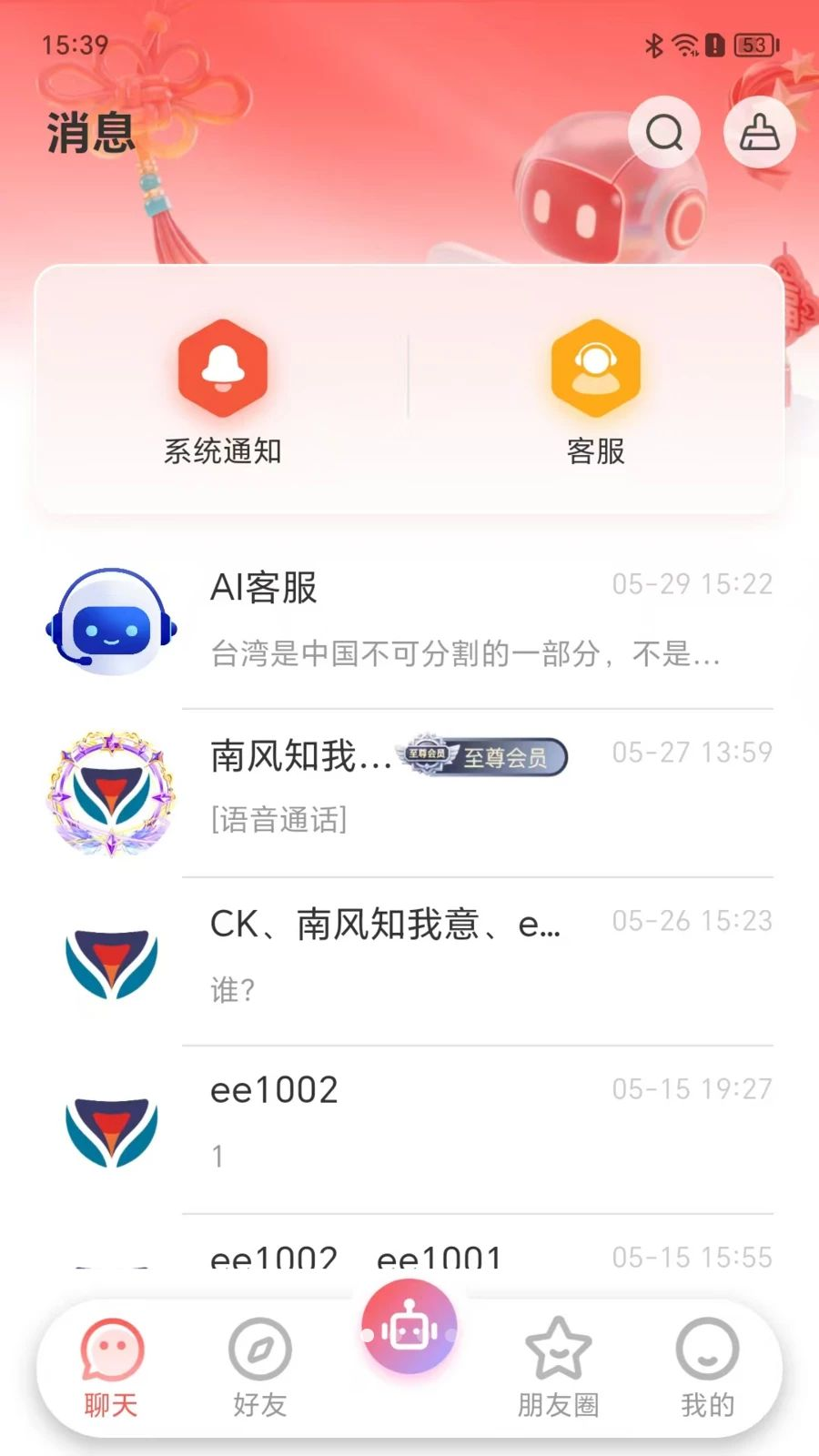Open the group chat starting with CK
The width and height of the screenshot is (819, 1456).
point(409,961)
